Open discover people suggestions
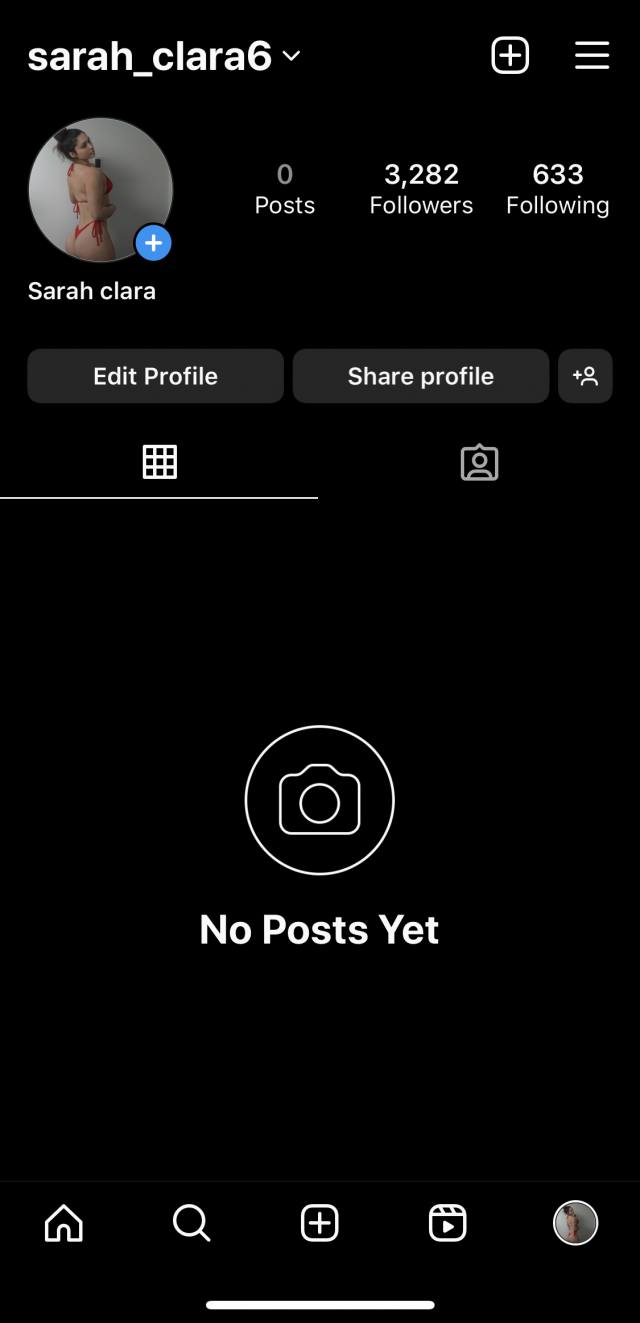This screenshot has height=1323, width=640. [x=585, y=376]
